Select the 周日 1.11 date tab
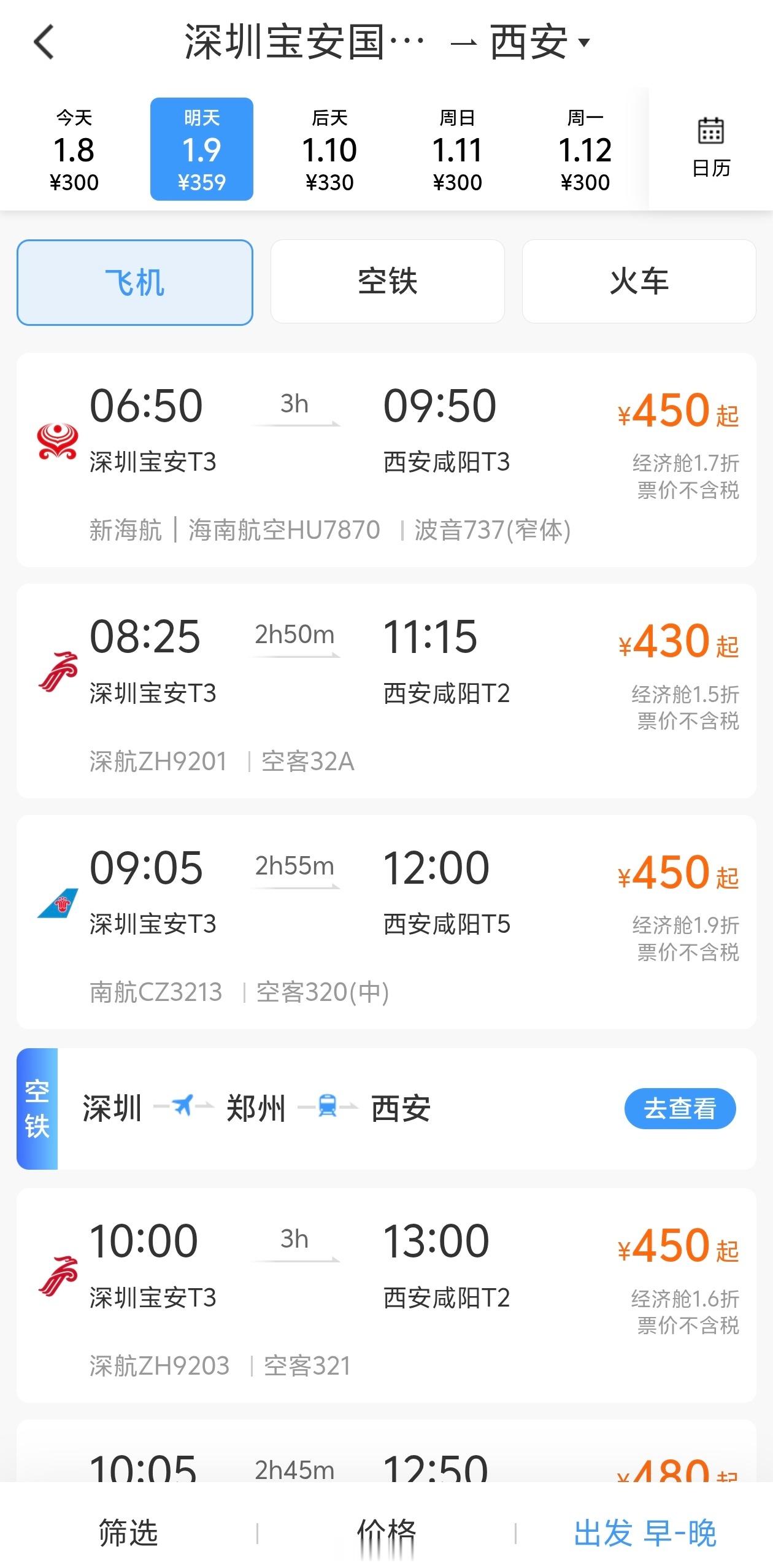Screen dimensions: 773x1568 [460, 147]
